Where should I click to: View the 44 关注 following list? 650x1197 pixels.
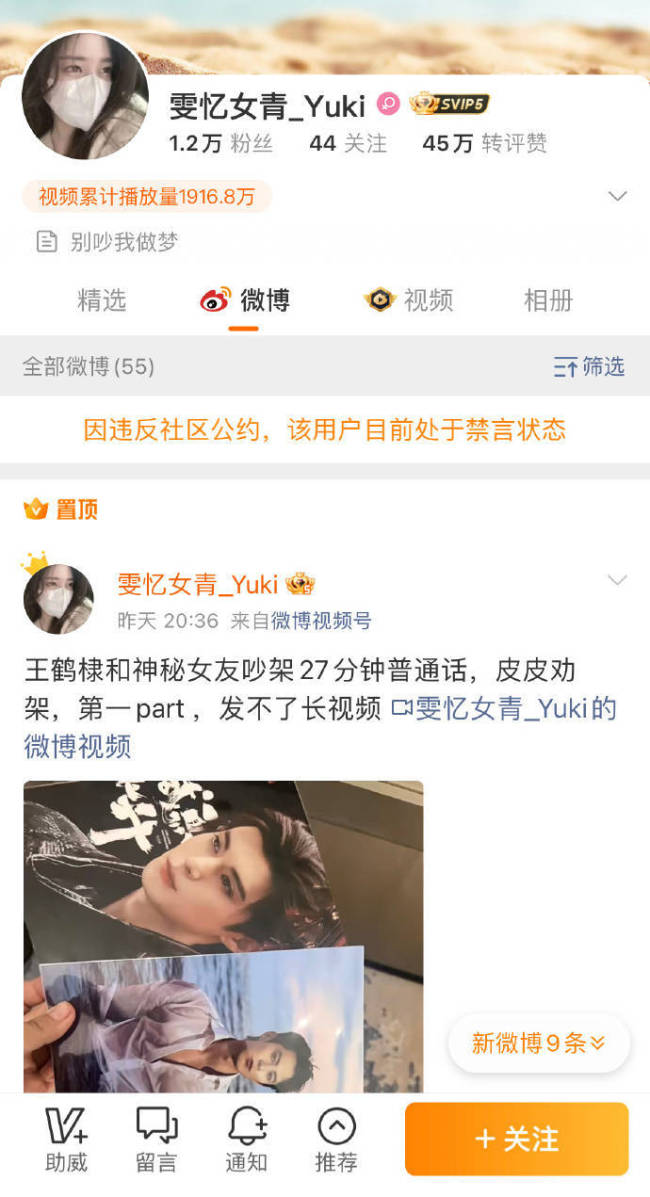[x=347, y=144]
